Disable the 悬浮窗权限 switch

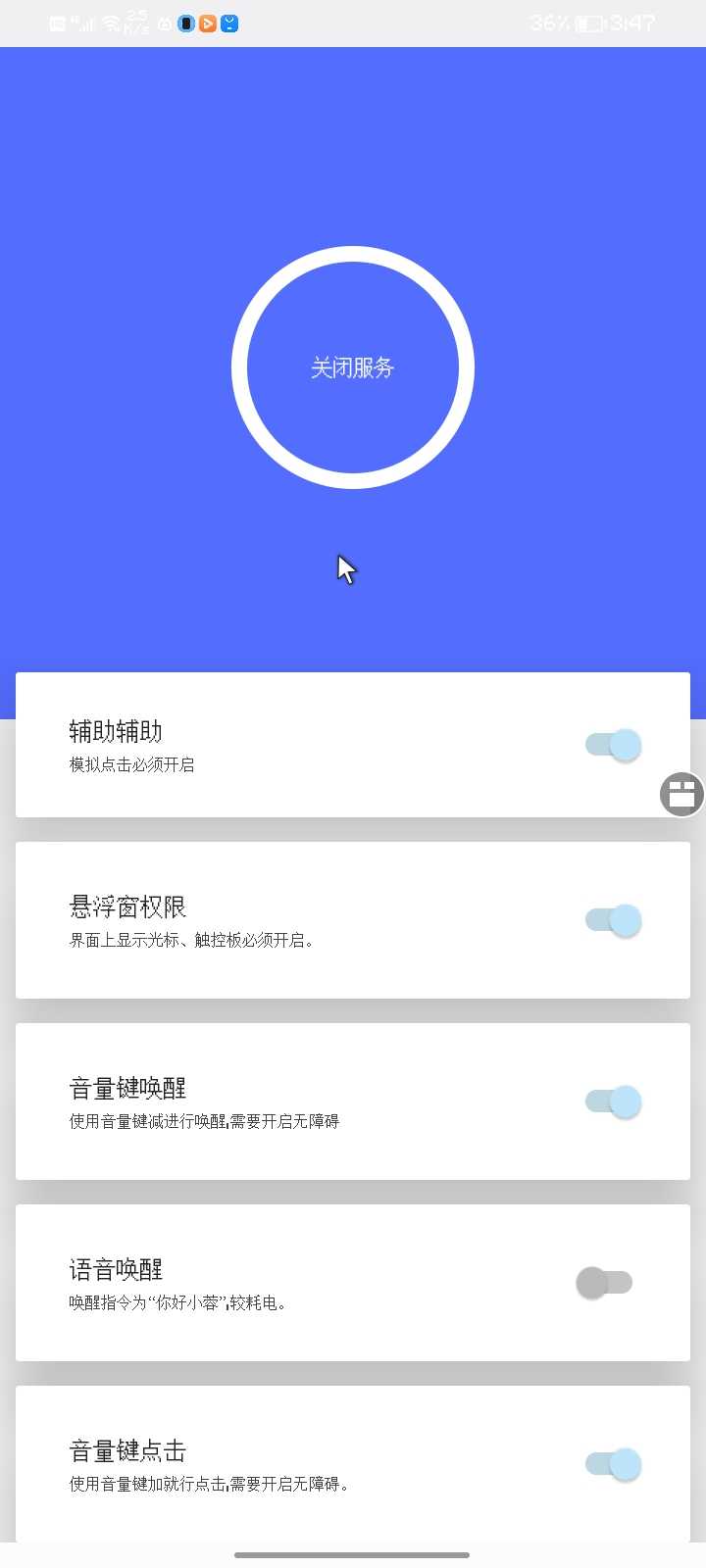[x=614, y=920]
